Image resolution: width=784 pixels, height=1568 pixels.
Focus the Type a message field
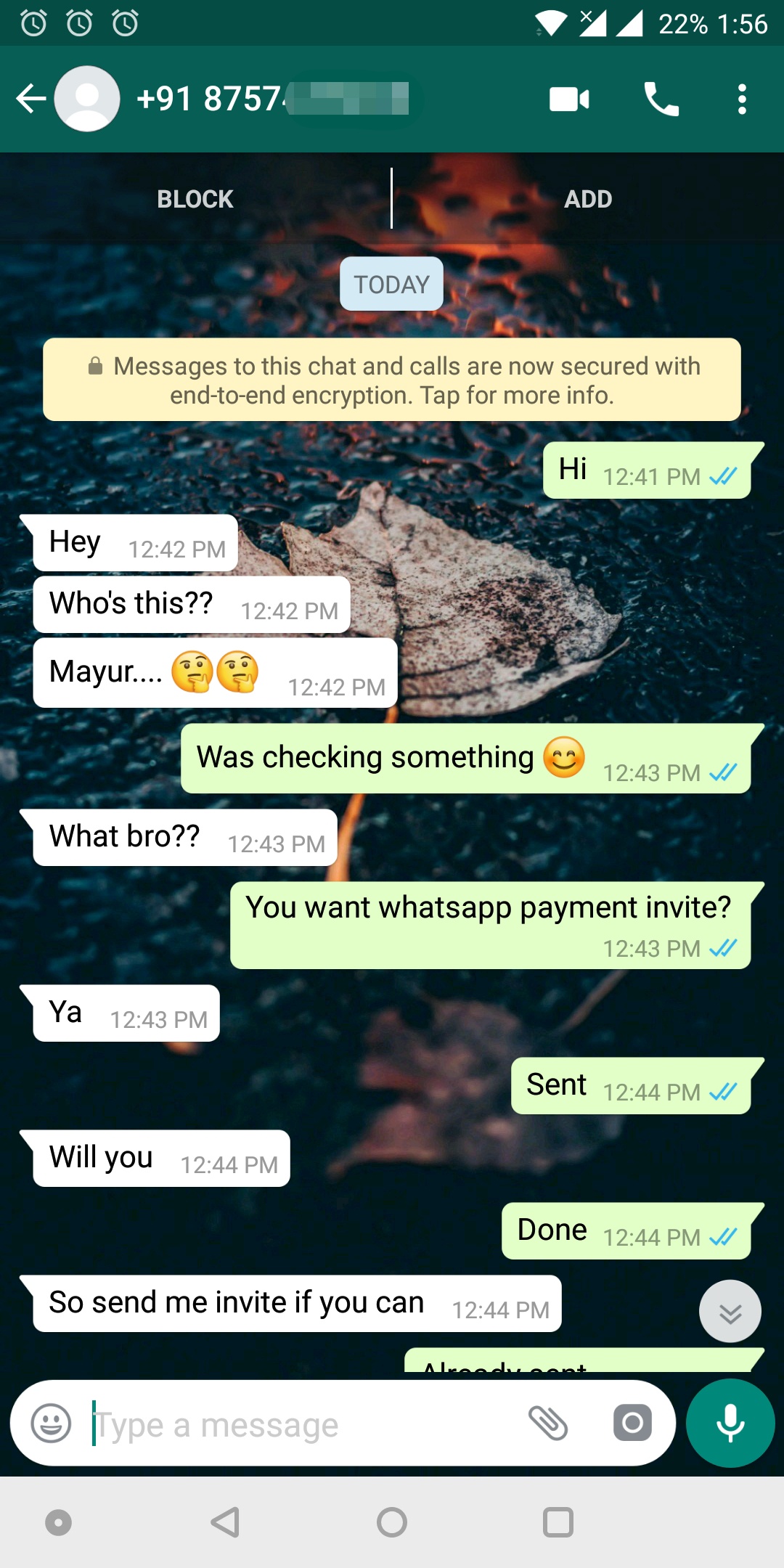[305, 1424]
